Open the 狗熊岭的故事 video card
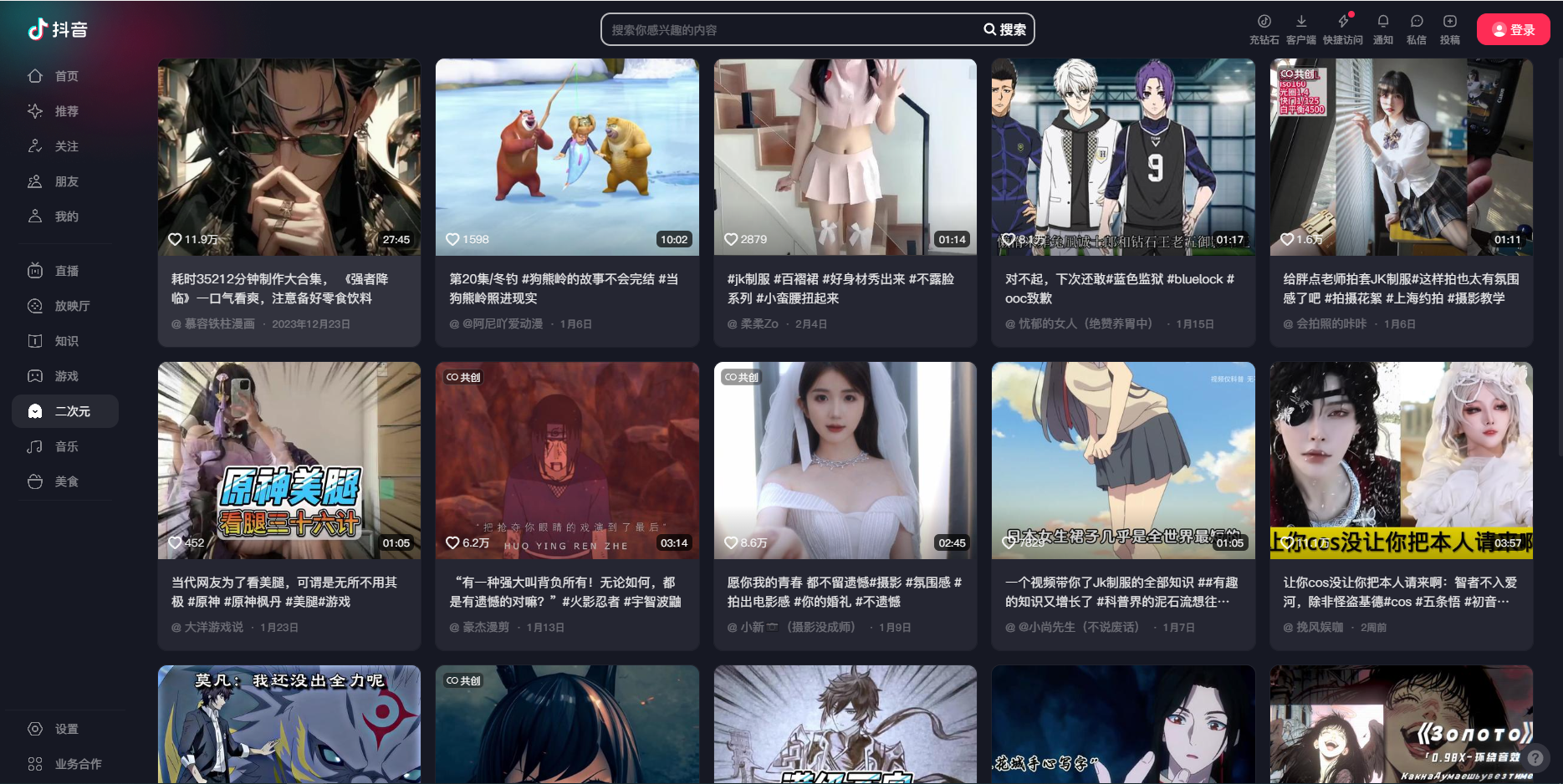The image size is (1563, 784). (567, 157)
